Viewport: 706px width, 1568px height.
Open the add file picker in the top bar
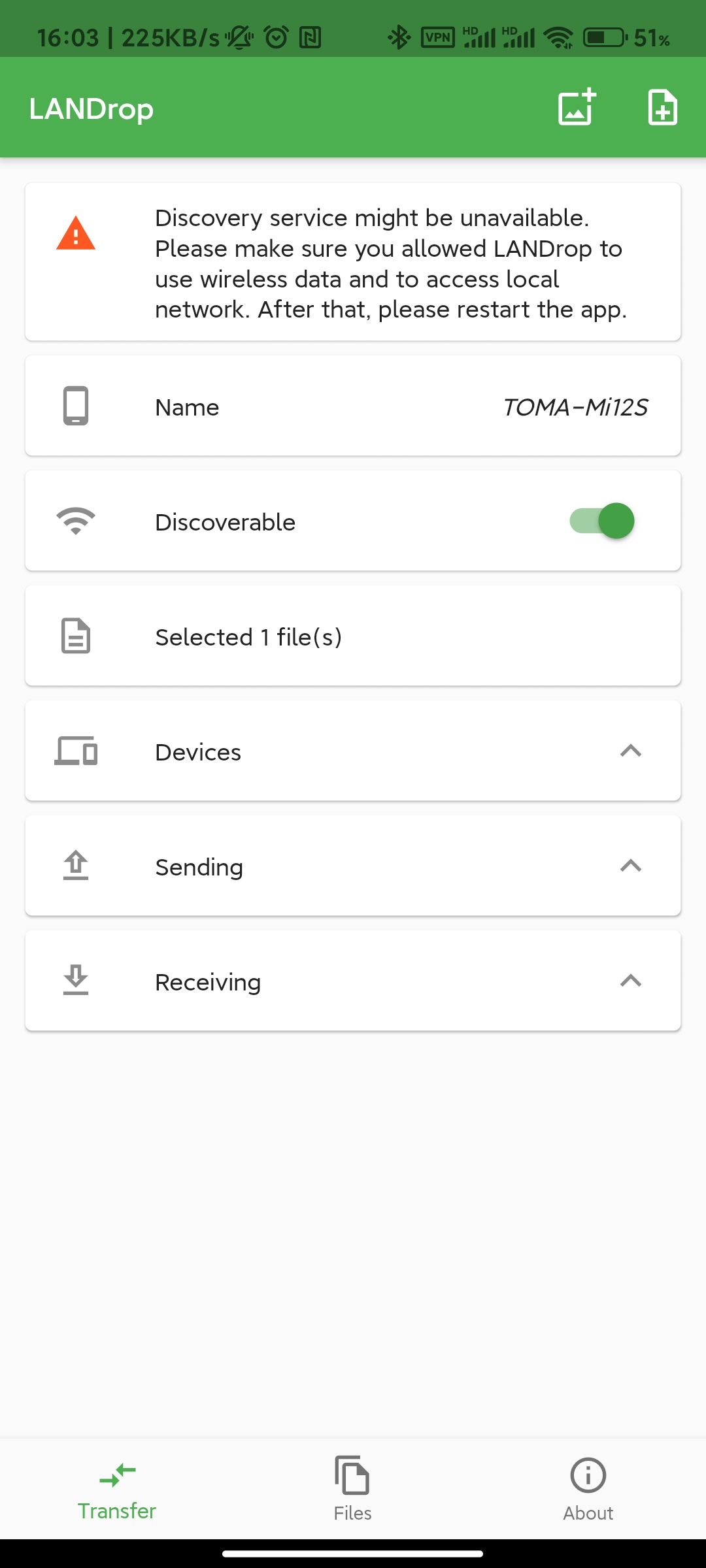click(662, 108)
